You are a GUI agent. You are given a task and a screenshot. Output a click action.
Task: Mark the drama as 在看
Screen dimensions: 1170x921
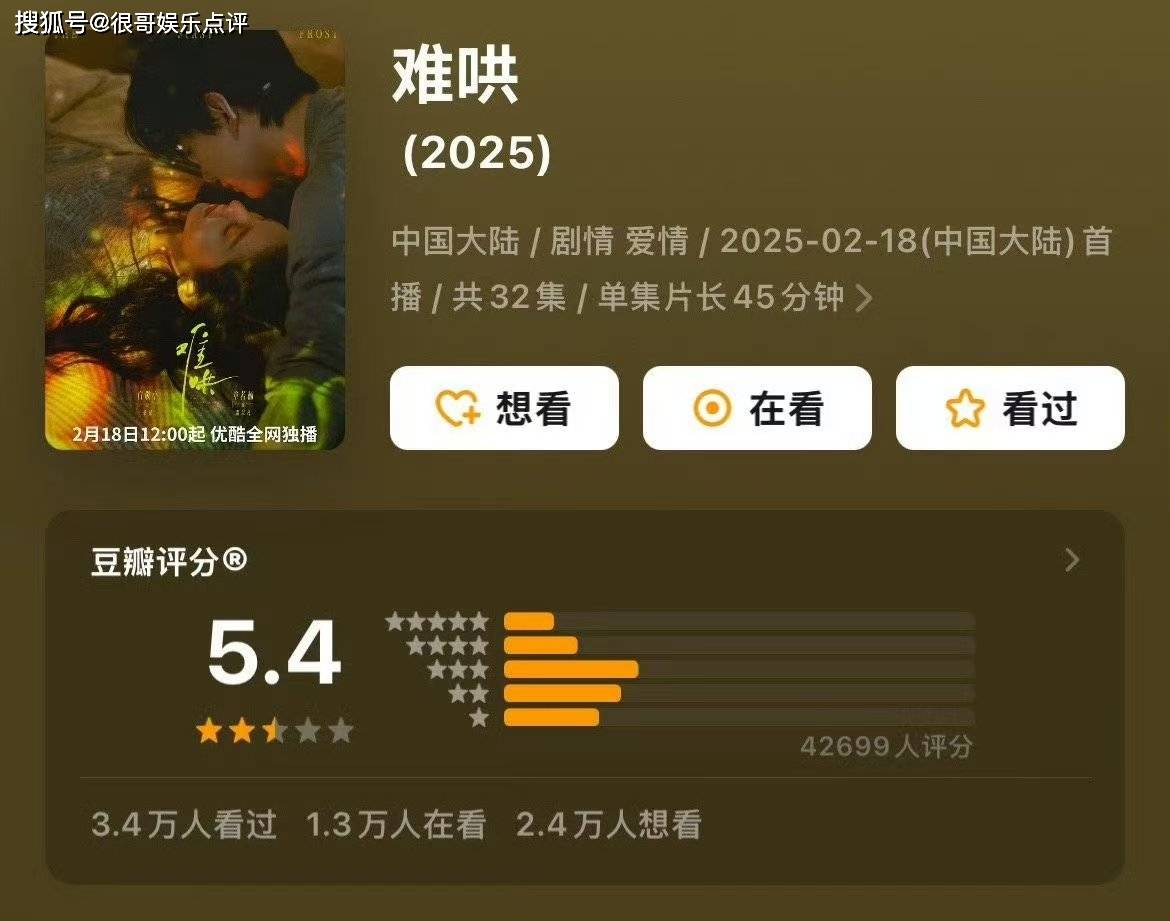coord(757,408)
